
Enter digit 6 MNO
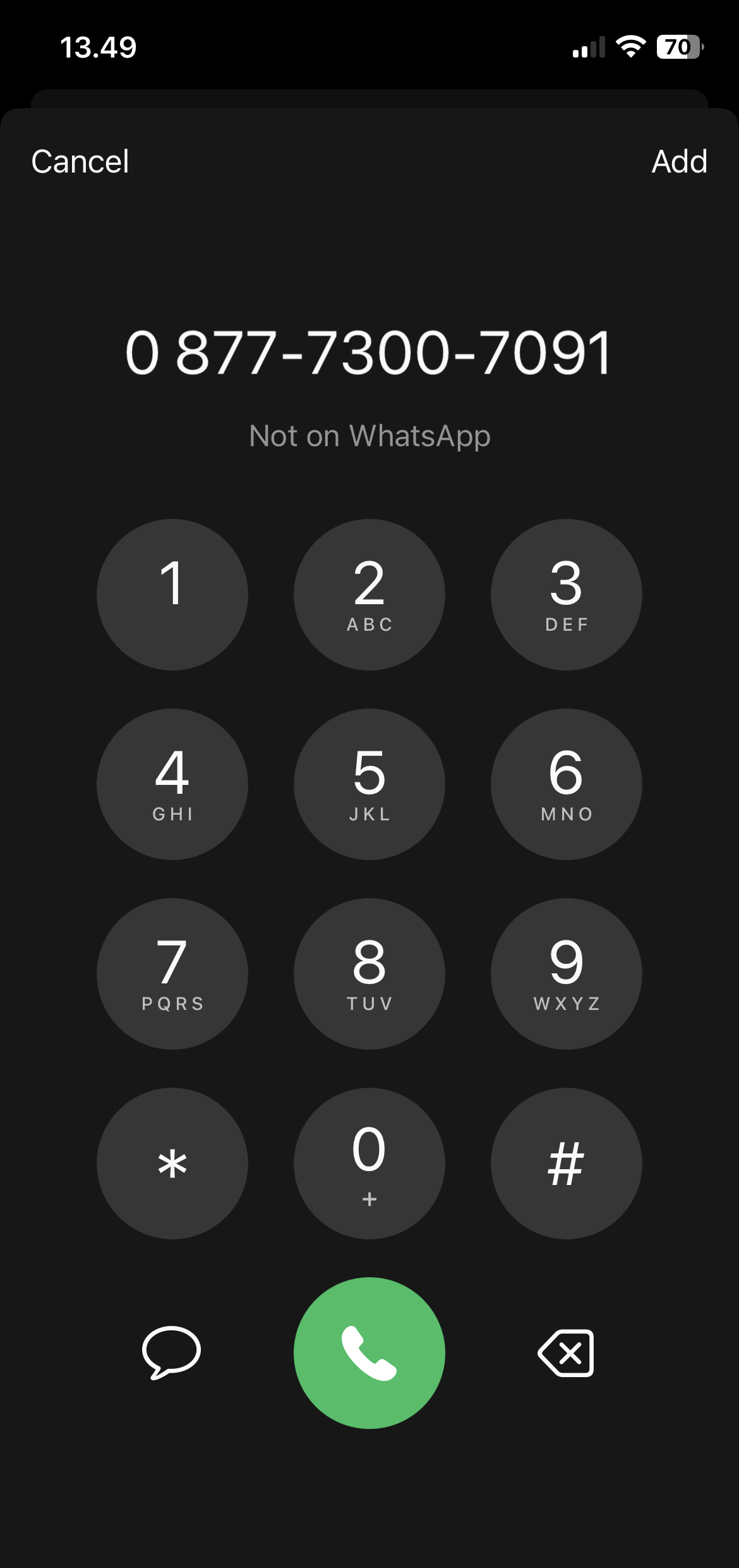point(566,784)
